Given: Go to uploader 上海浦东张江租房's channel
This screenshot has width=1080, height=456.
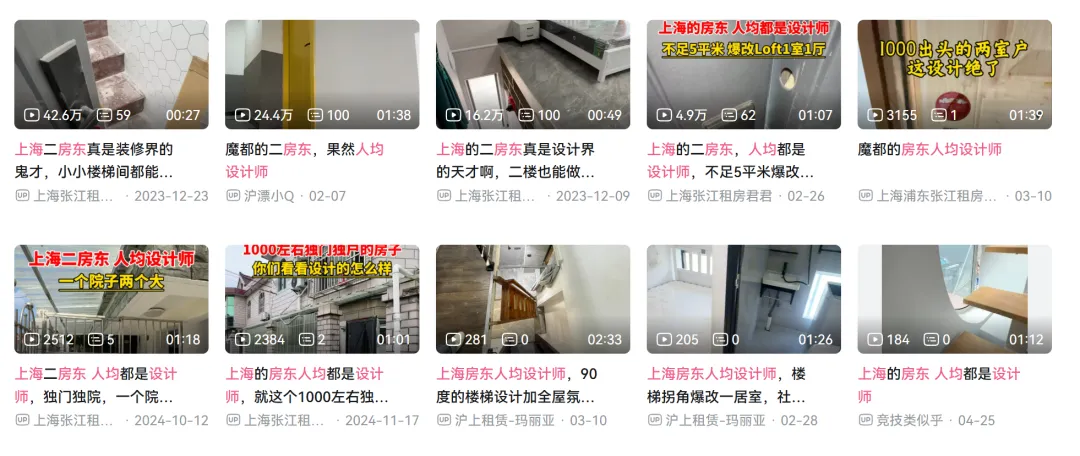Looking at the screenshot, I should click(936, 196).
